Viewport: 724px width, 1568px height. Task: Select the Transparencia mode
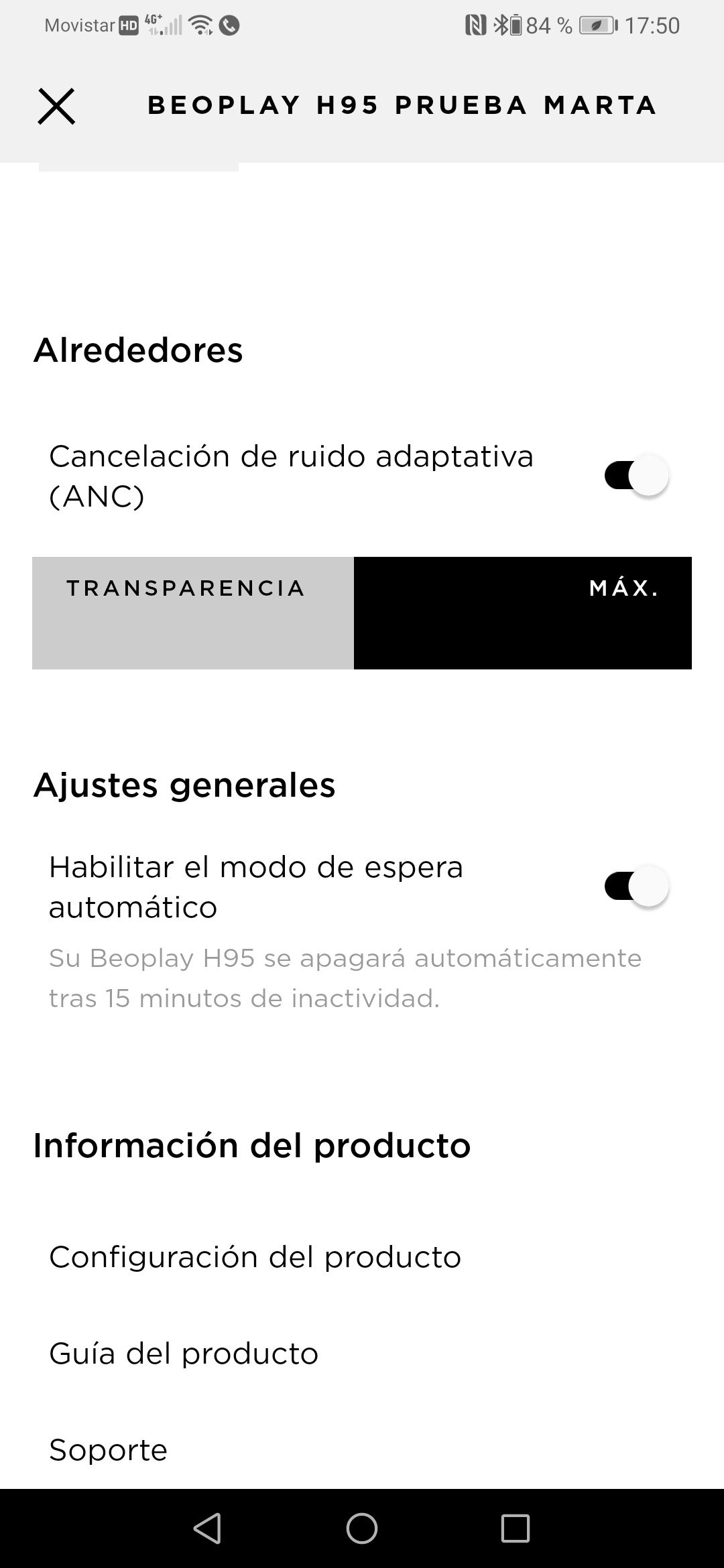coord(193,612)
